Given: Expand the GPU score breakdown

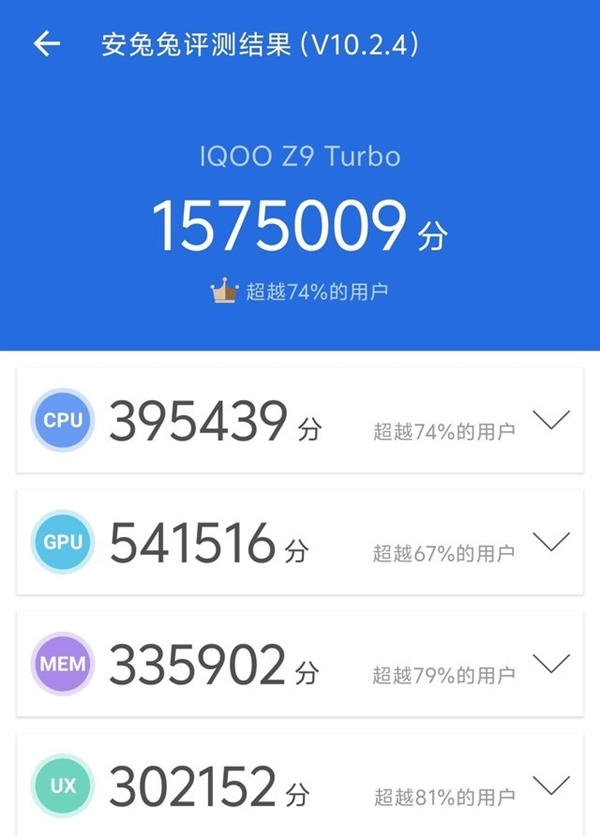Looking at the screenshot, I should pyautogui.click(x=551, y=542).
